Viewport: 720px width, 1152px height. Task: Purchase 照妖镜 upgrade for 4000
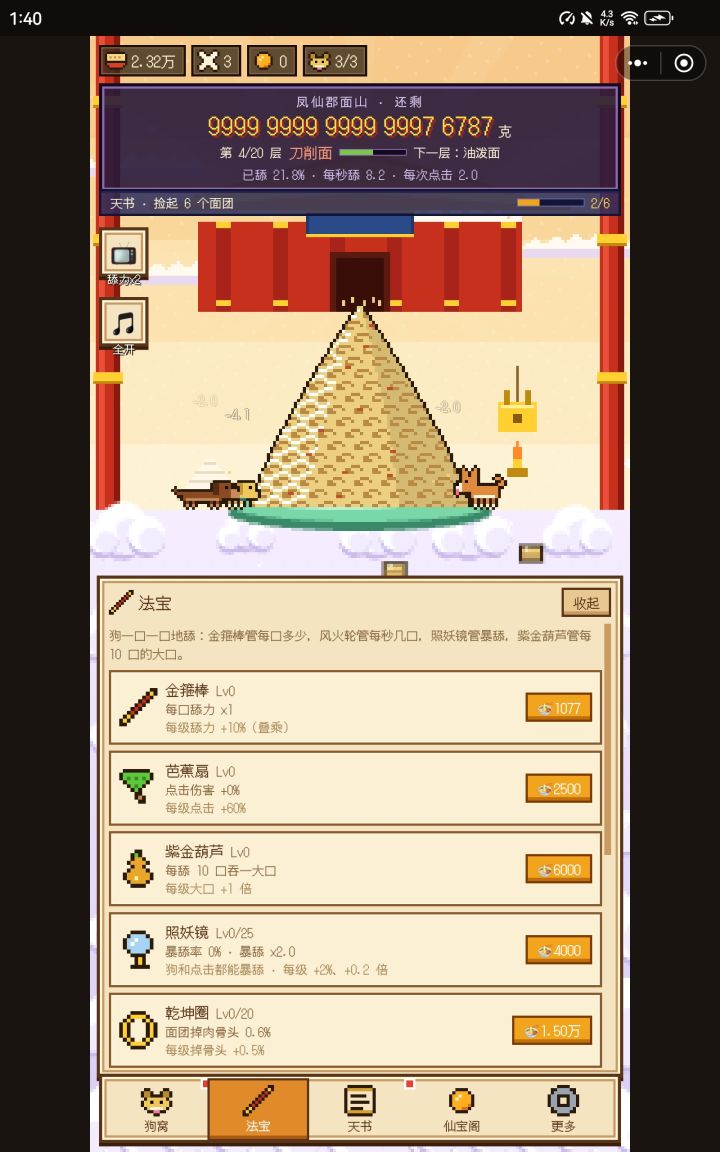[558, 950]
